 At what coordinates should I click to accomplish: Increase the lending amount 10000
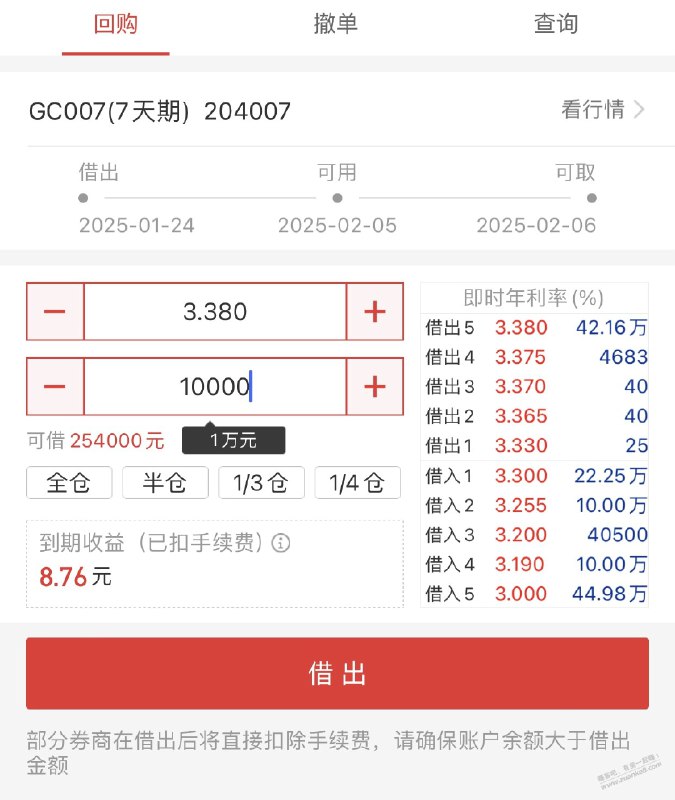pyautogui.click(x=375, y=386)
